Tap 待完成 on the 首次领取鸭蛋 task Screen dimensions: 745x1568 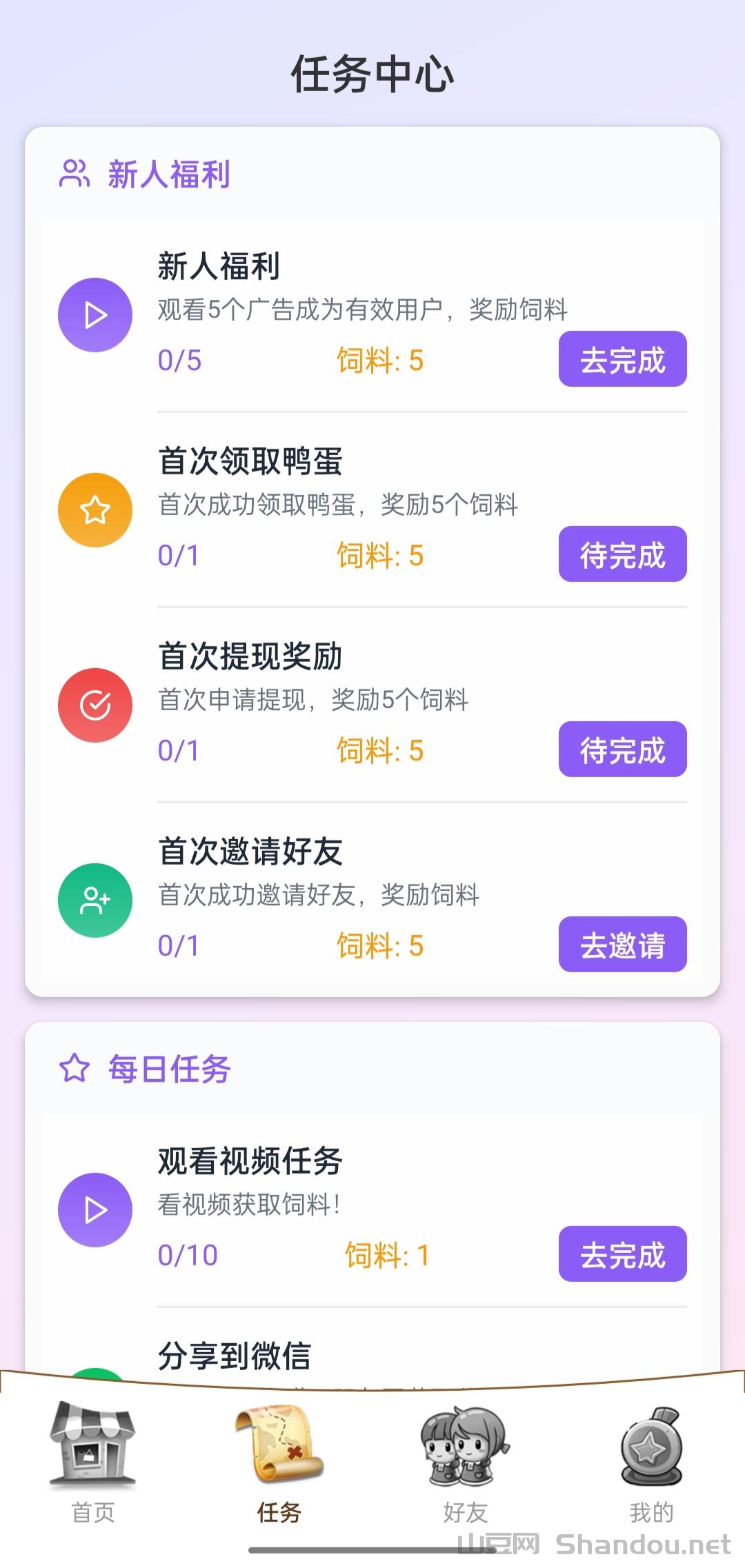(622, 555)
